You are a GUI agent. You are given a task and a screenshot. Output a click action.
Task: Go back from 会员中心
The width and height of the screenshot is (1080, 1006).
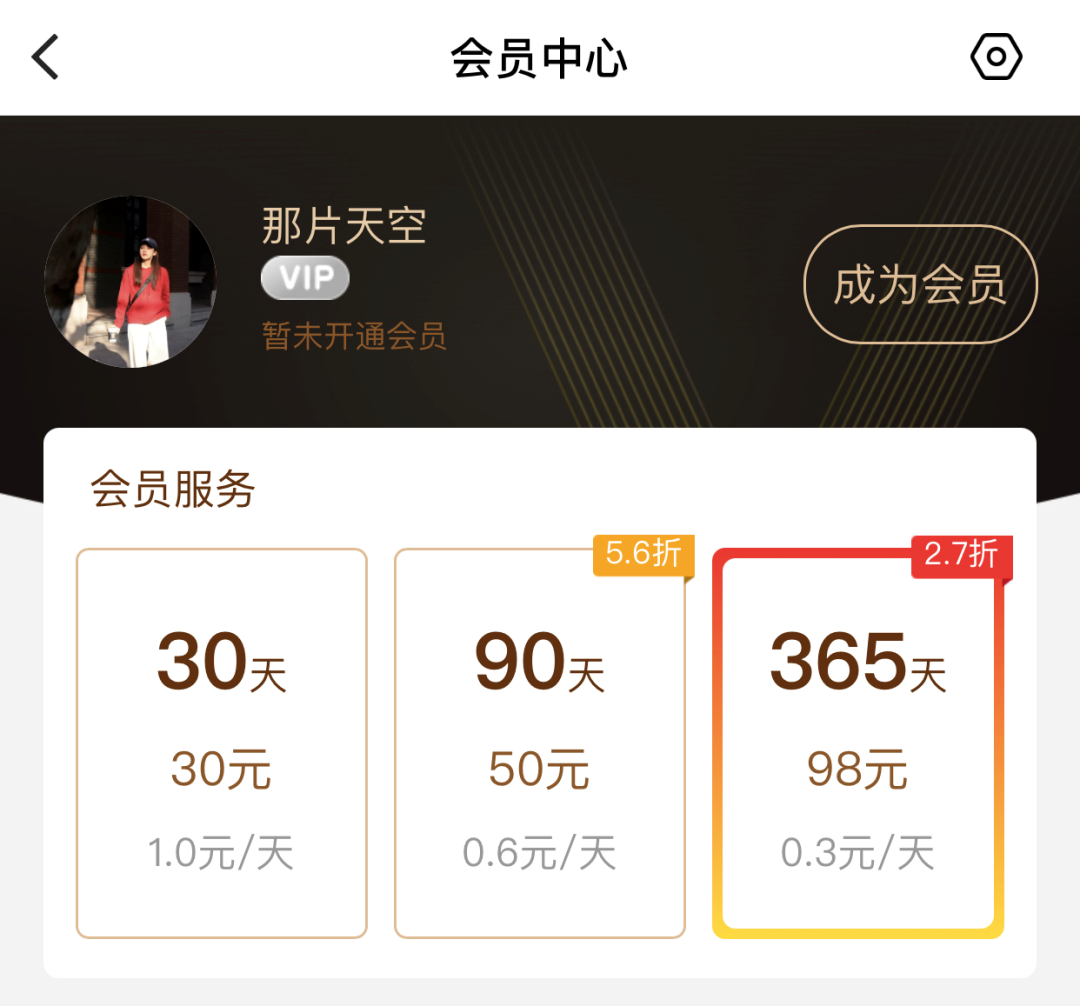[46, 57]
